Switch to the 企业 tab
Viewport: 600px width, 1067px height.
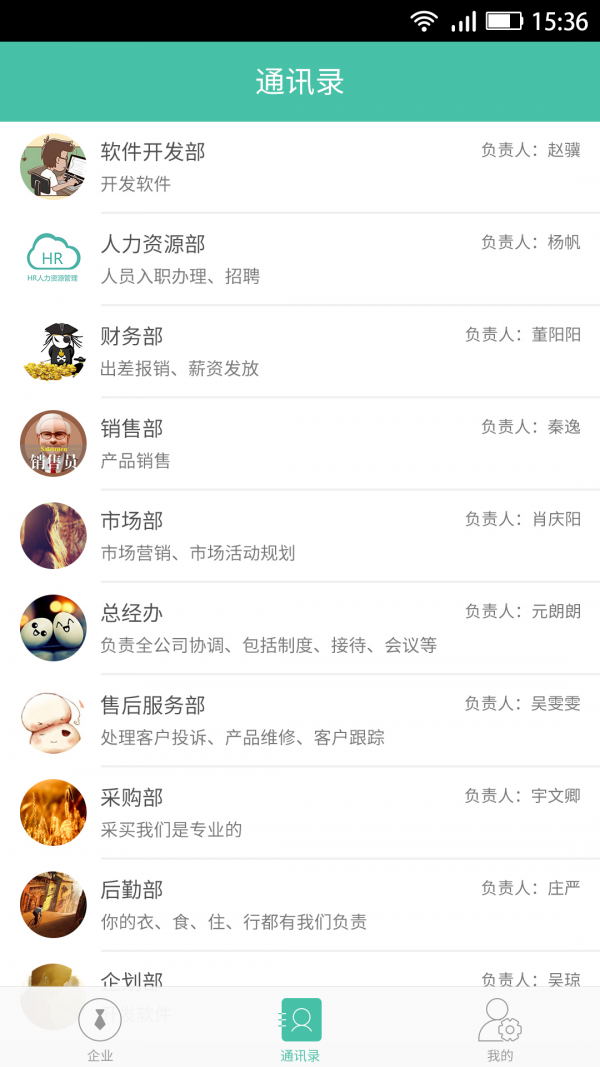tap(100, 1028)
